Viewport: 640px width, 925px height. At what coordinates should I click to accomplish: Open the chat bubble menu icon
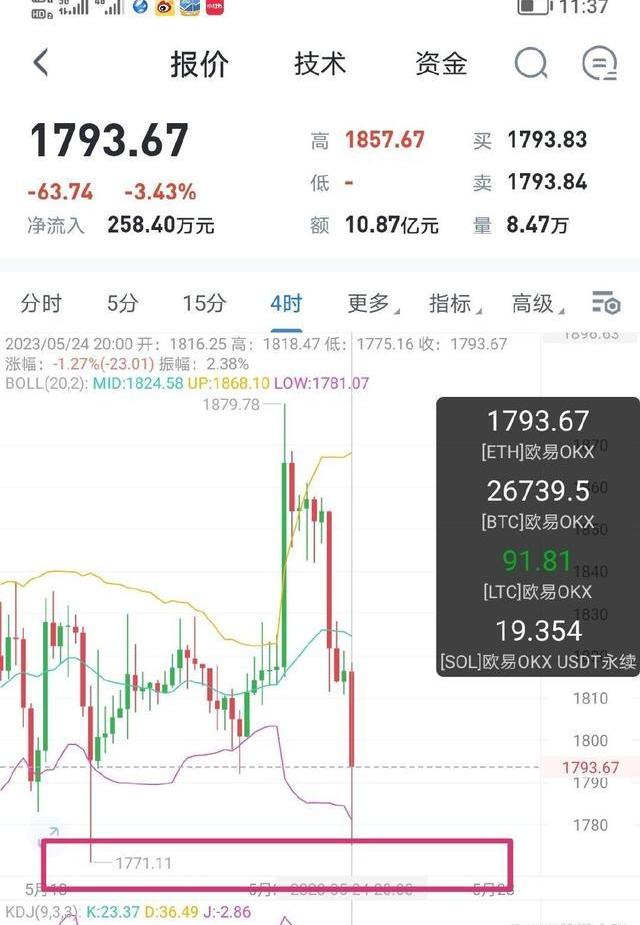(599, 63)
